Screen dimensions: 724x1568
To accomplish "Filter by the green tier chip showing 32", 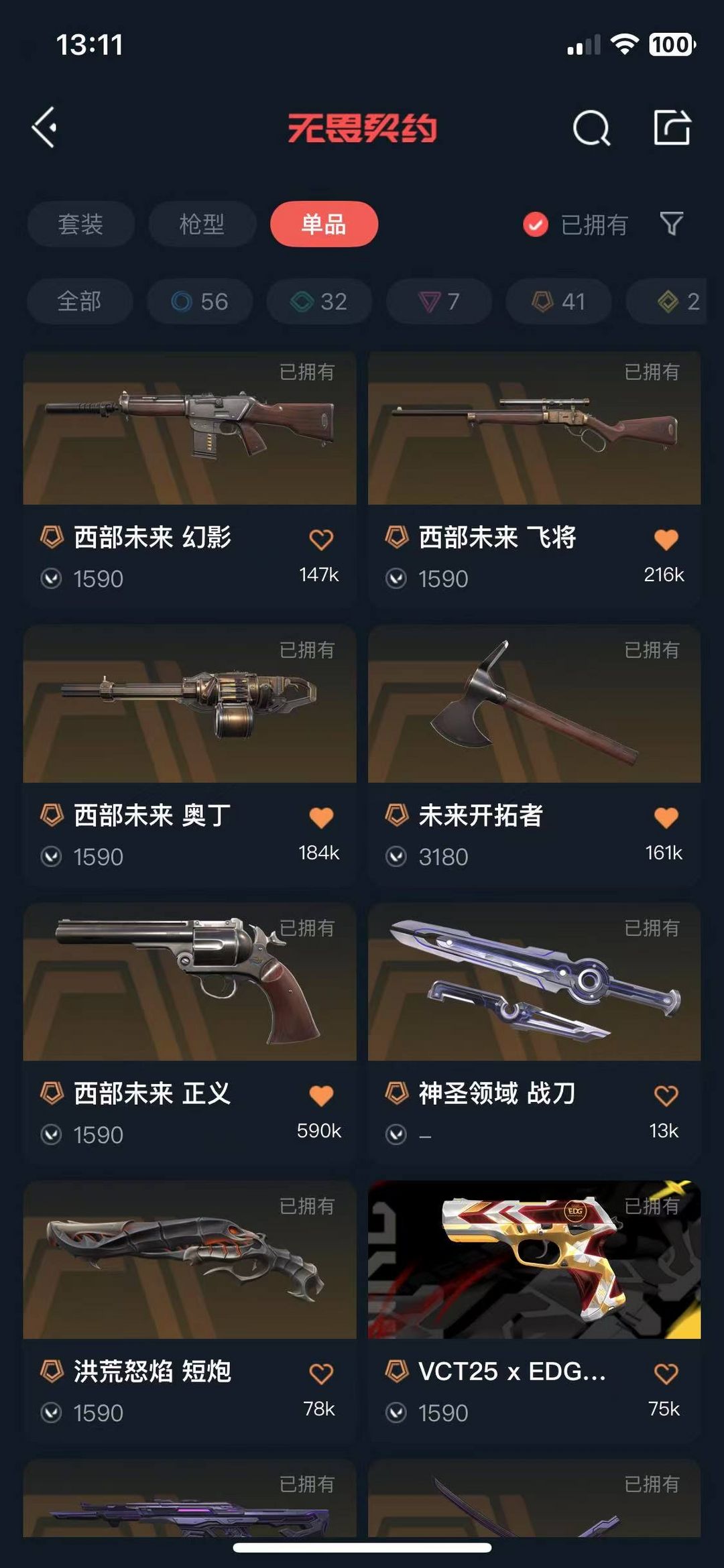I will coord(319,302).
